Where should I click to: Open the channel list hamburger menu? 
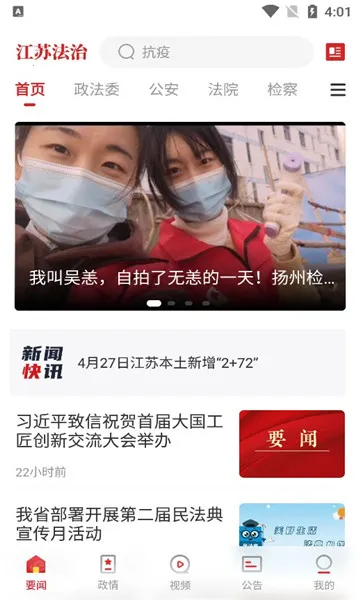pyautogui.click(x=338, y=90)
